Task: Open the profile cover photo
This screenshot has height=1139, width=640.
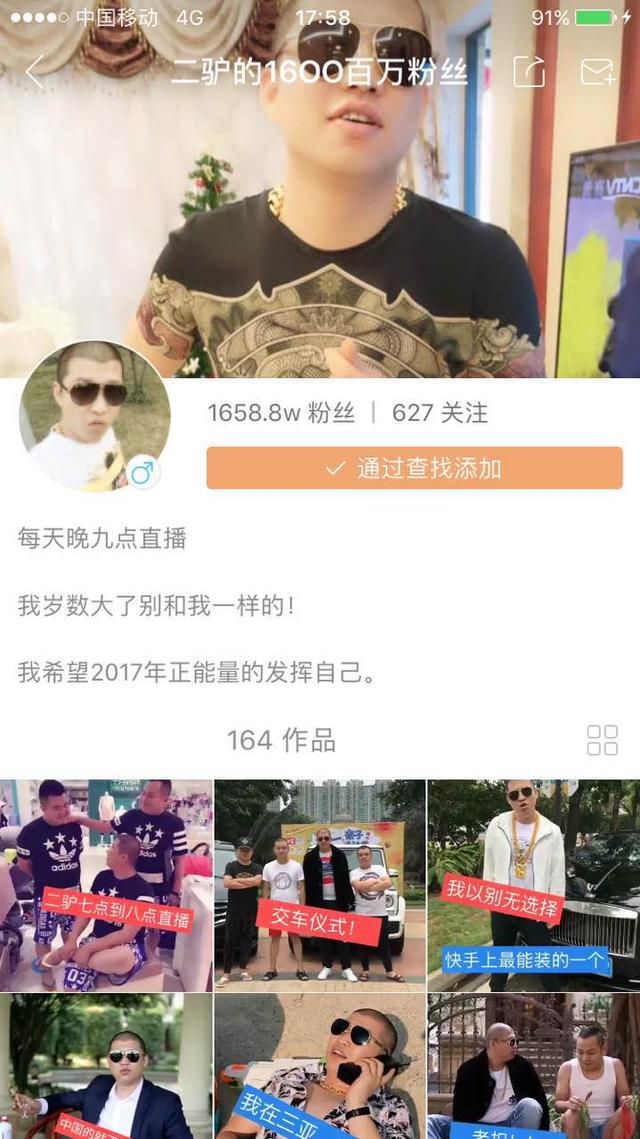Action: pos(320,218)
